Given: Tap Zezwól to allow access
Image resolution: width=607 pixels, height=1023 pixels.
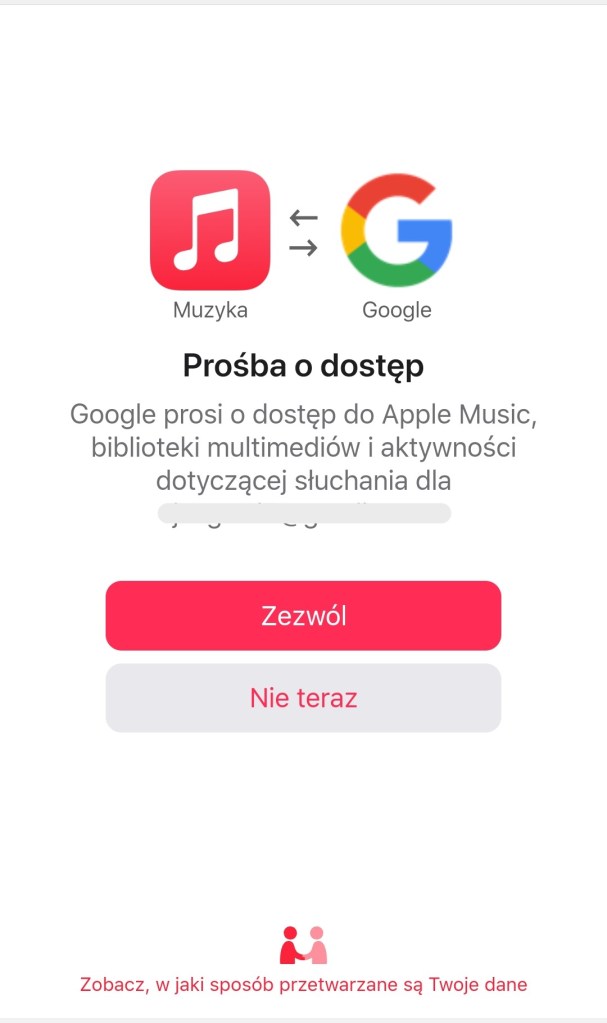Looking at the screenshot, I should click(303, 616).
